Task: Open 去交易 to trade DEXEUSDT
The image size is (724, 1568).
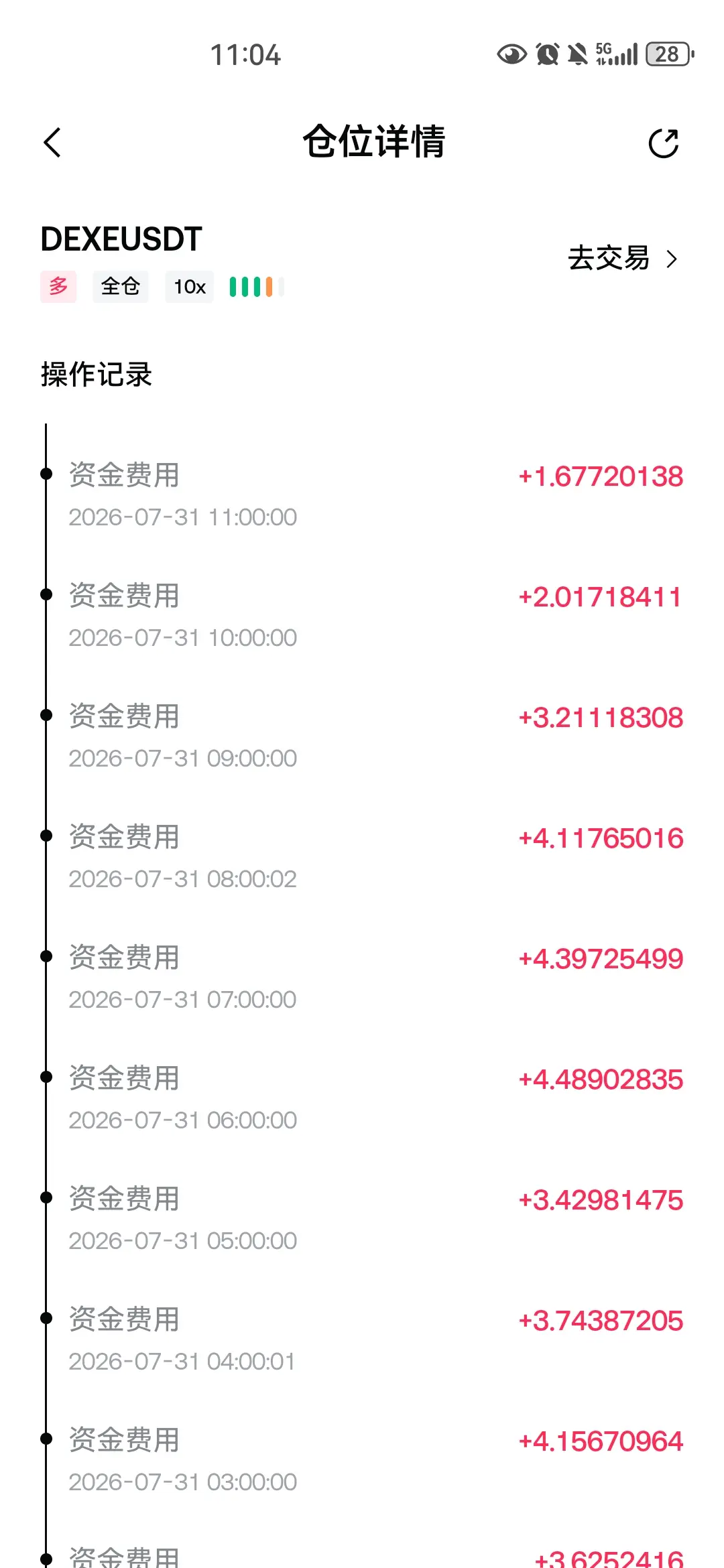Action: pyautogui.click(x=623, y=259)
